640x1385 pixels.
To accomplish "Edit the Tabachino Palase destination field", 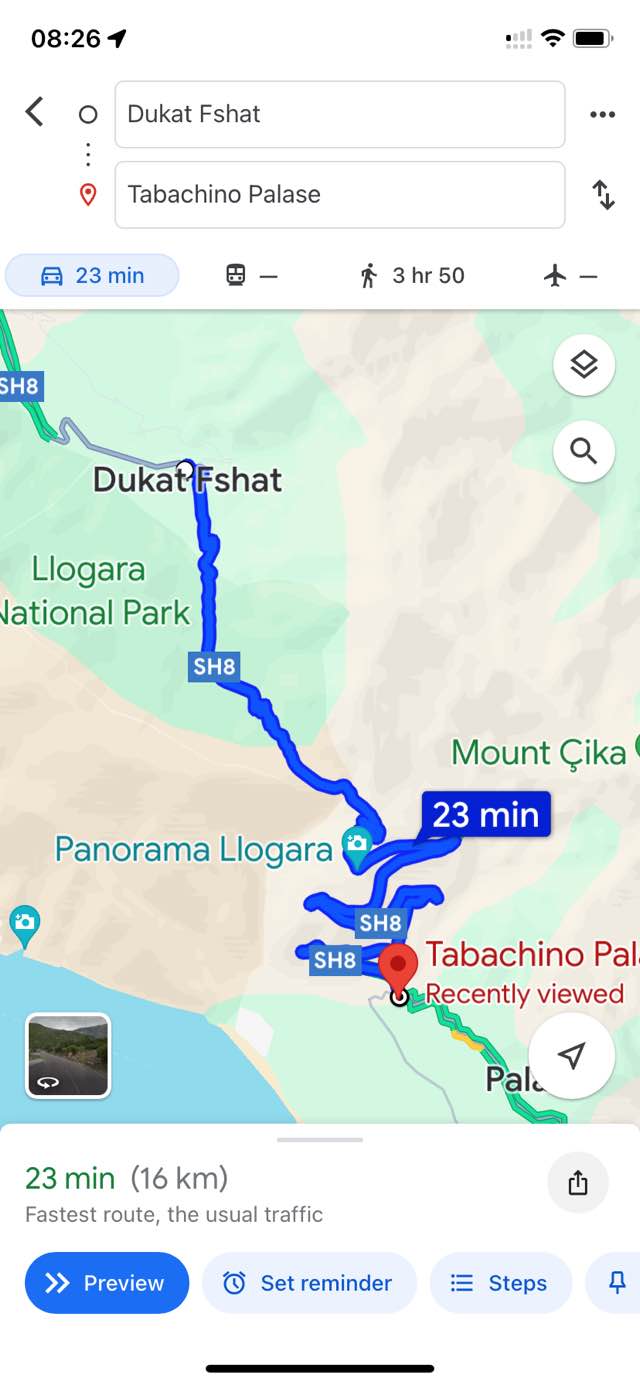I will [x=340, y=194].
